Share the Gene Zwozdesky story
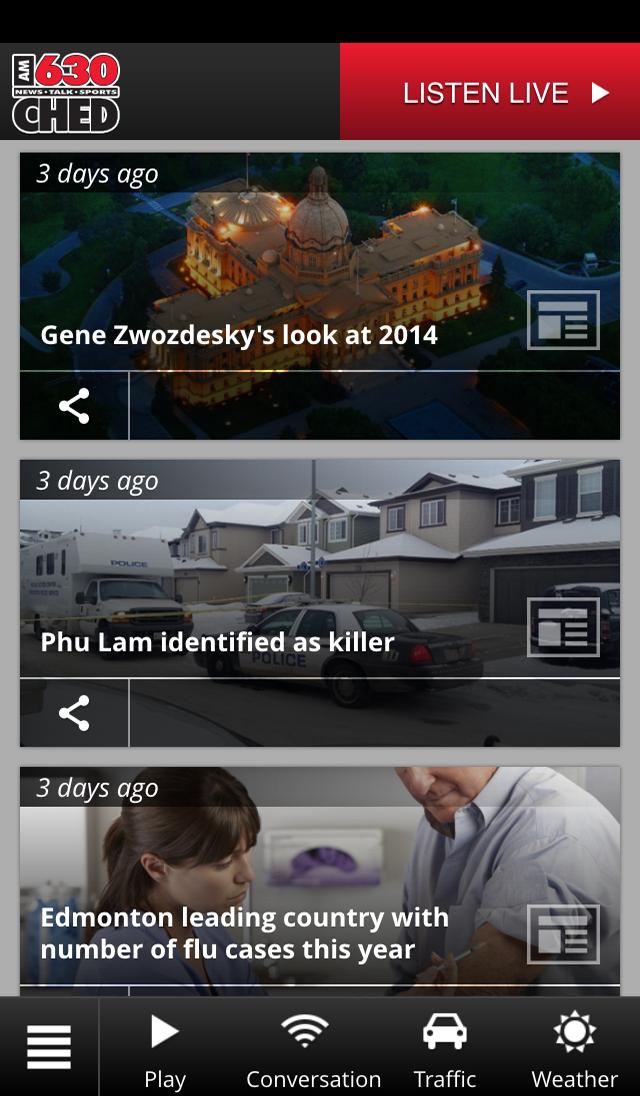Viewport: 640px width, 1096px height. [x=74, y=406]
